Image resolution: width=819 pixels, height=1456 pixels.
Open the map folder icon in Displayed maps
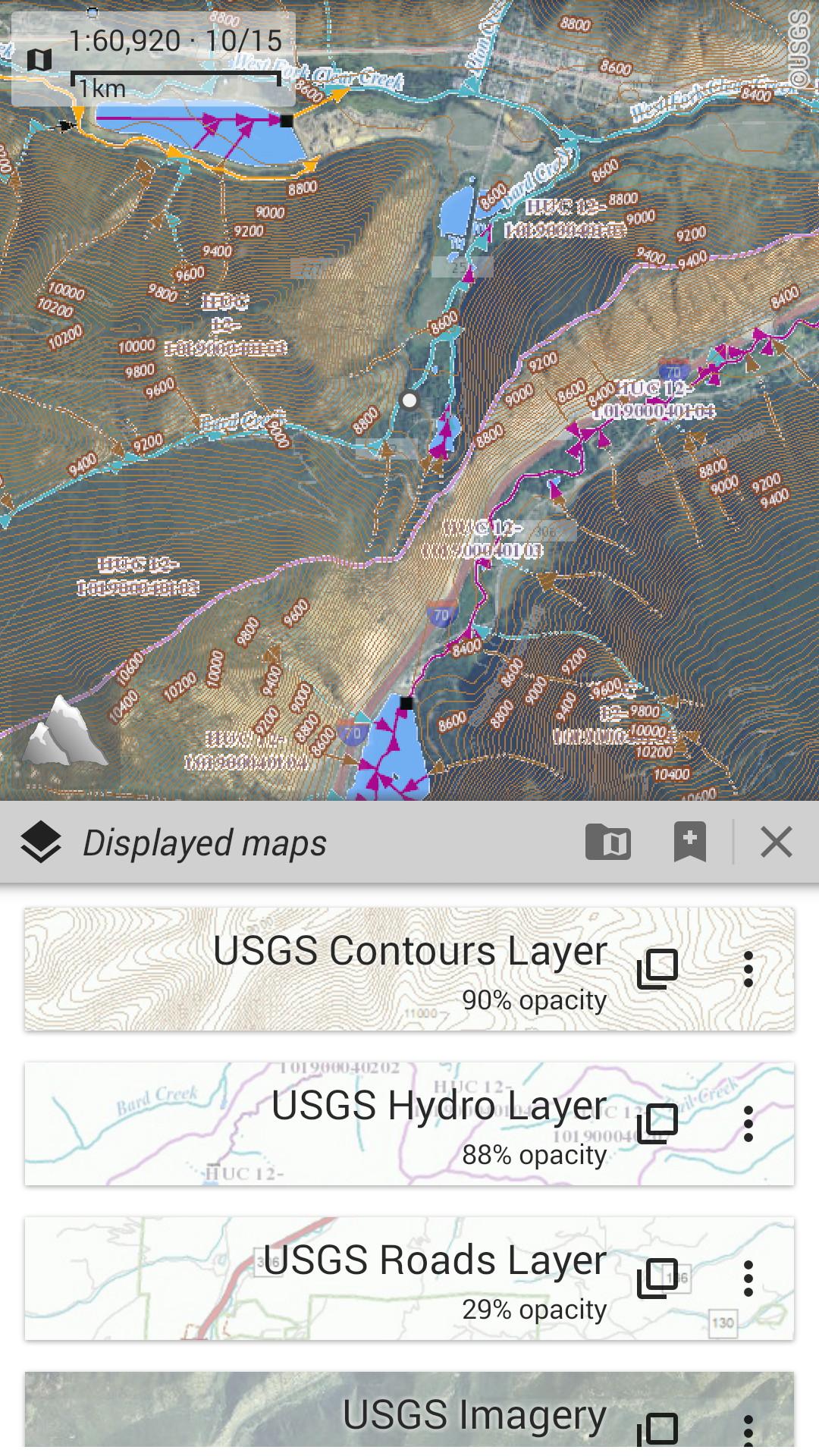[608, 843]
